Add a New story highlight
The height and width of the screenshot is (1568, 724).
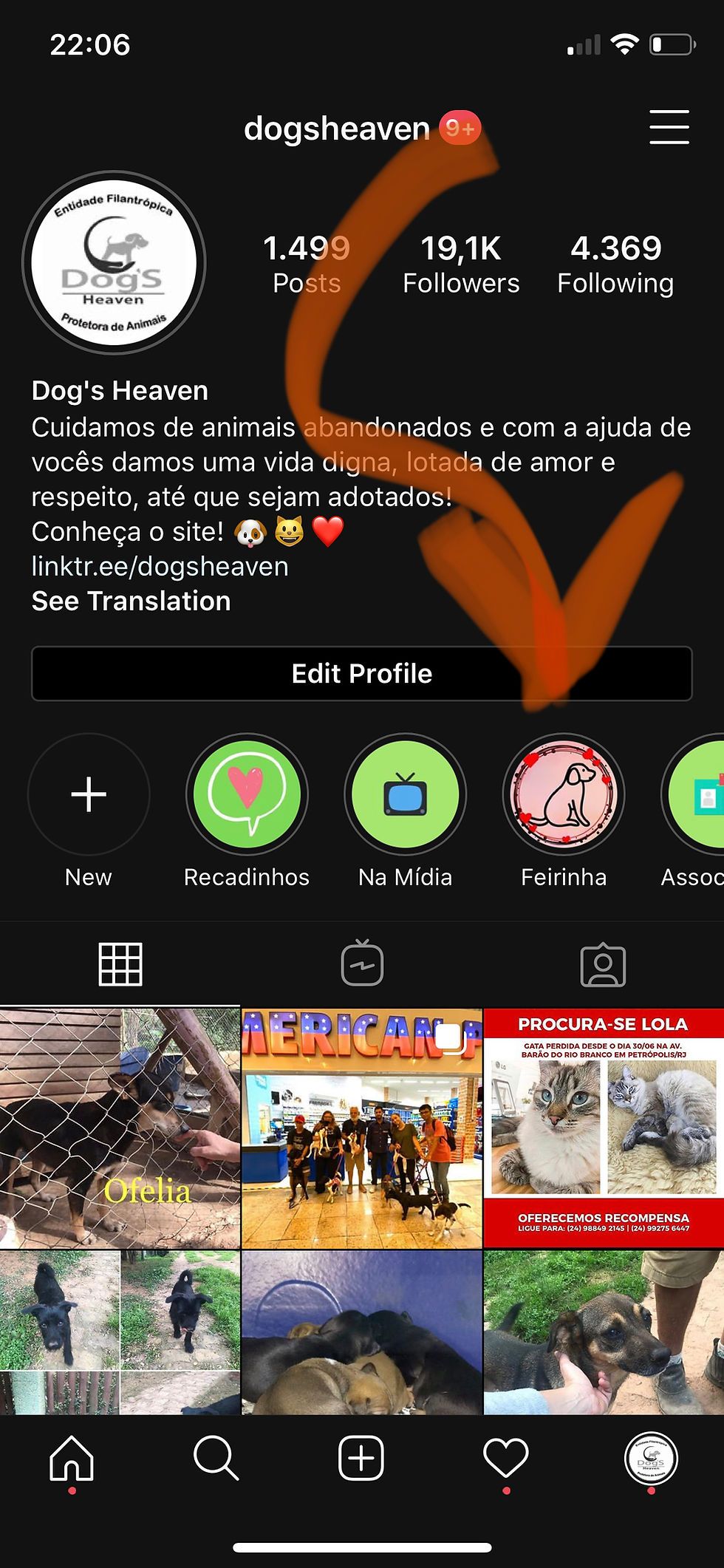(x=89, y=794)
